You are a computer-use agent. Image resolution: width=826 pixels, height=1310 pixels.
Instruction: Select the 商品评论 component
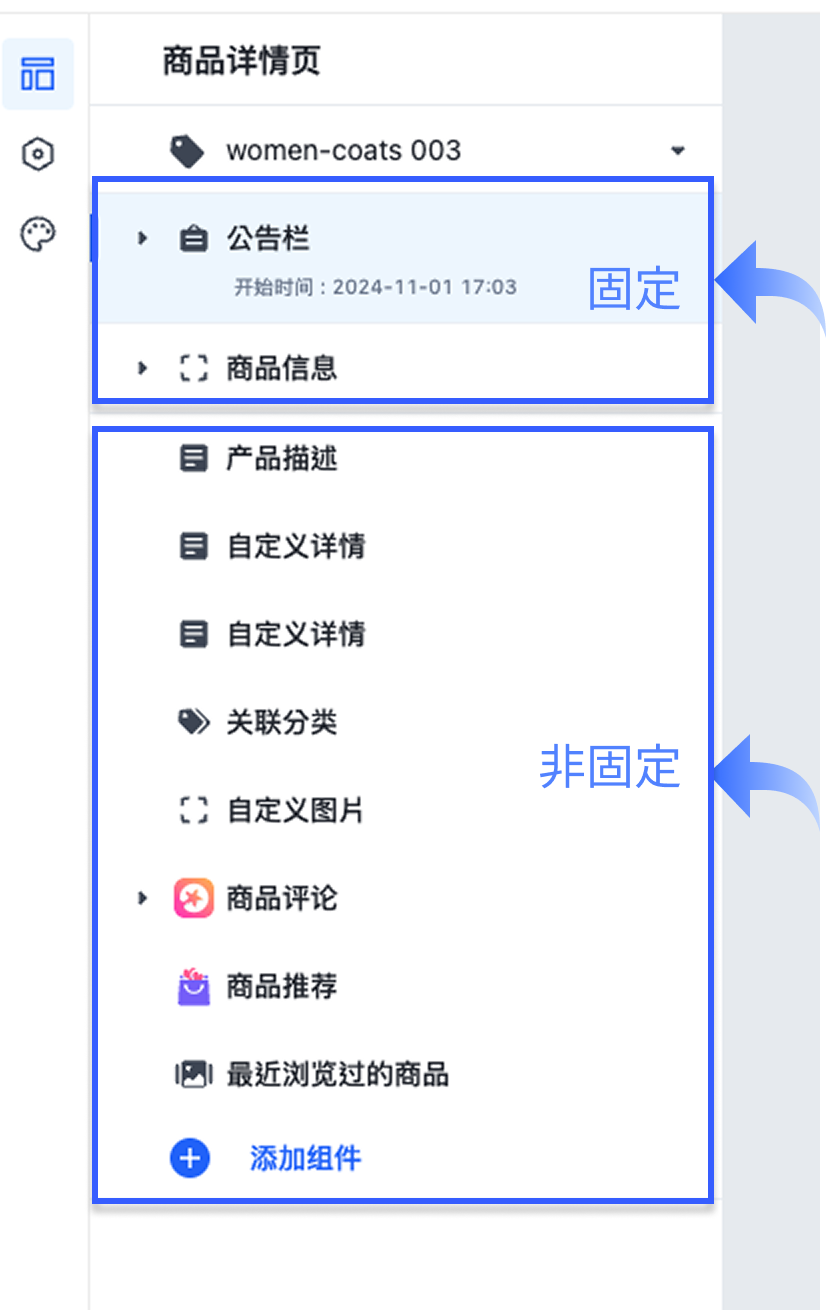click(281, 898)
